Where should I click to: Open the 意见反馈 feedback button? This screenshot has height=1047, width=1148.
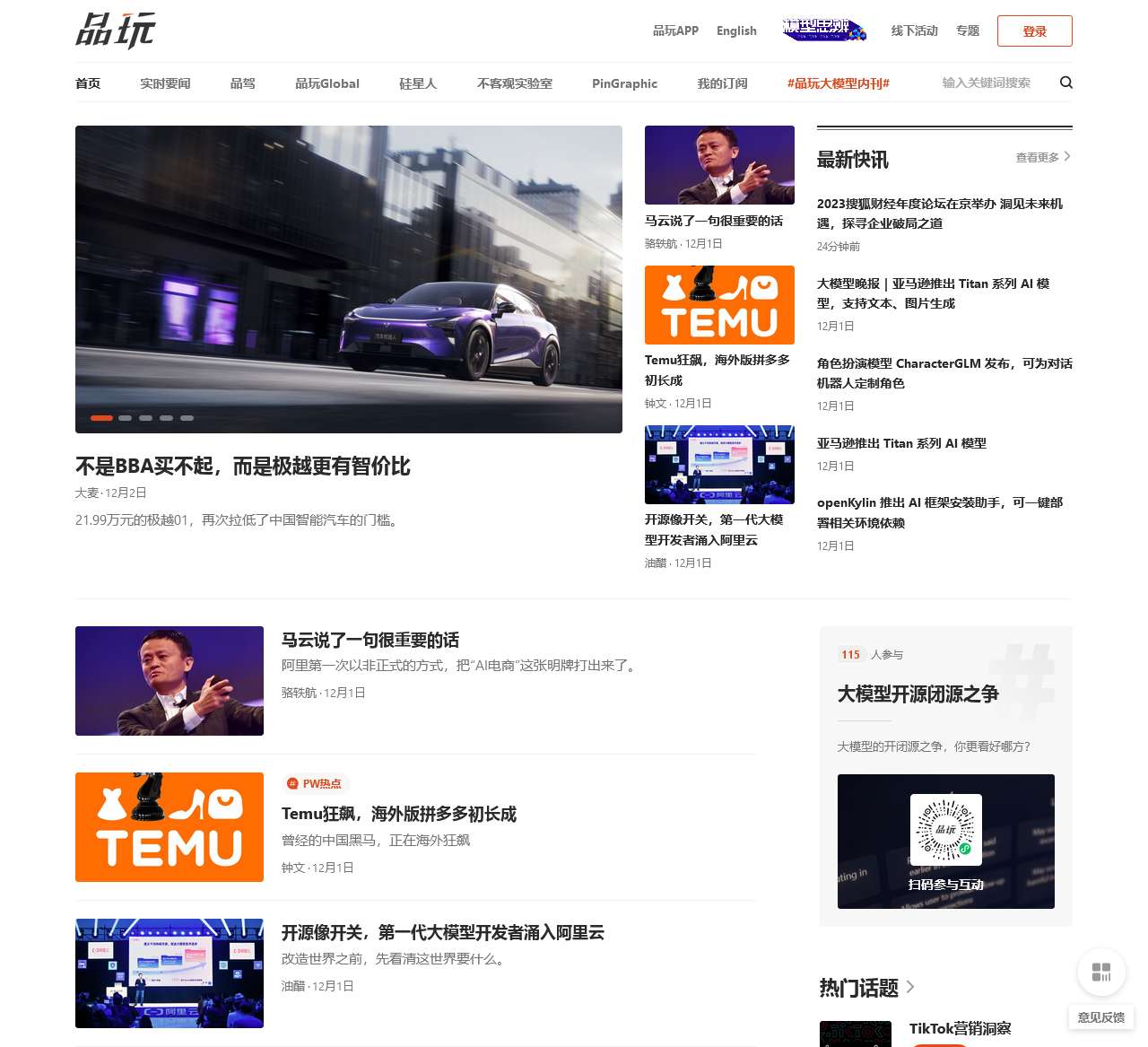1100,1017
